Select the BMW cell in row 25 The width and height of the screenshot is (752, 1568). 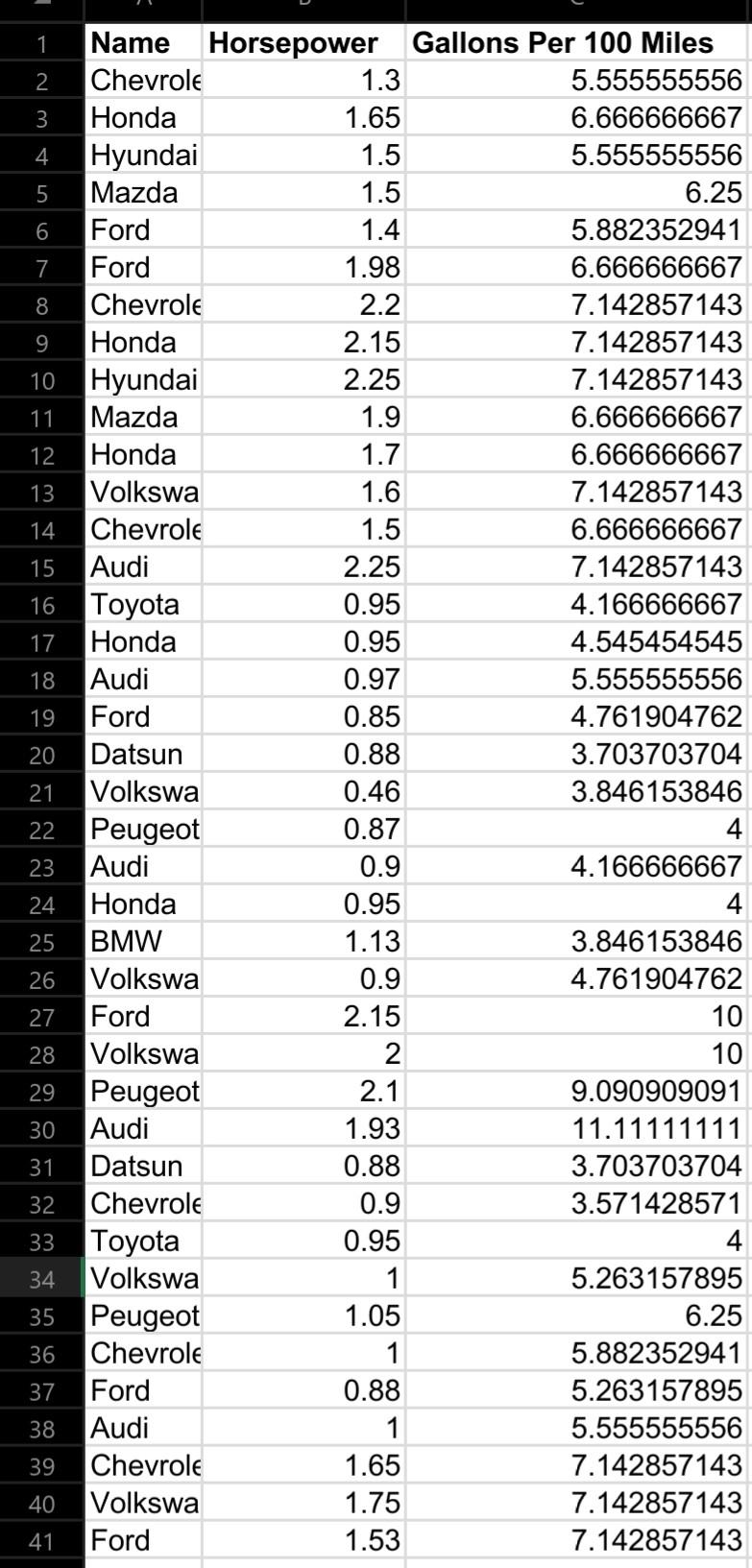click(x=144, y=941)
